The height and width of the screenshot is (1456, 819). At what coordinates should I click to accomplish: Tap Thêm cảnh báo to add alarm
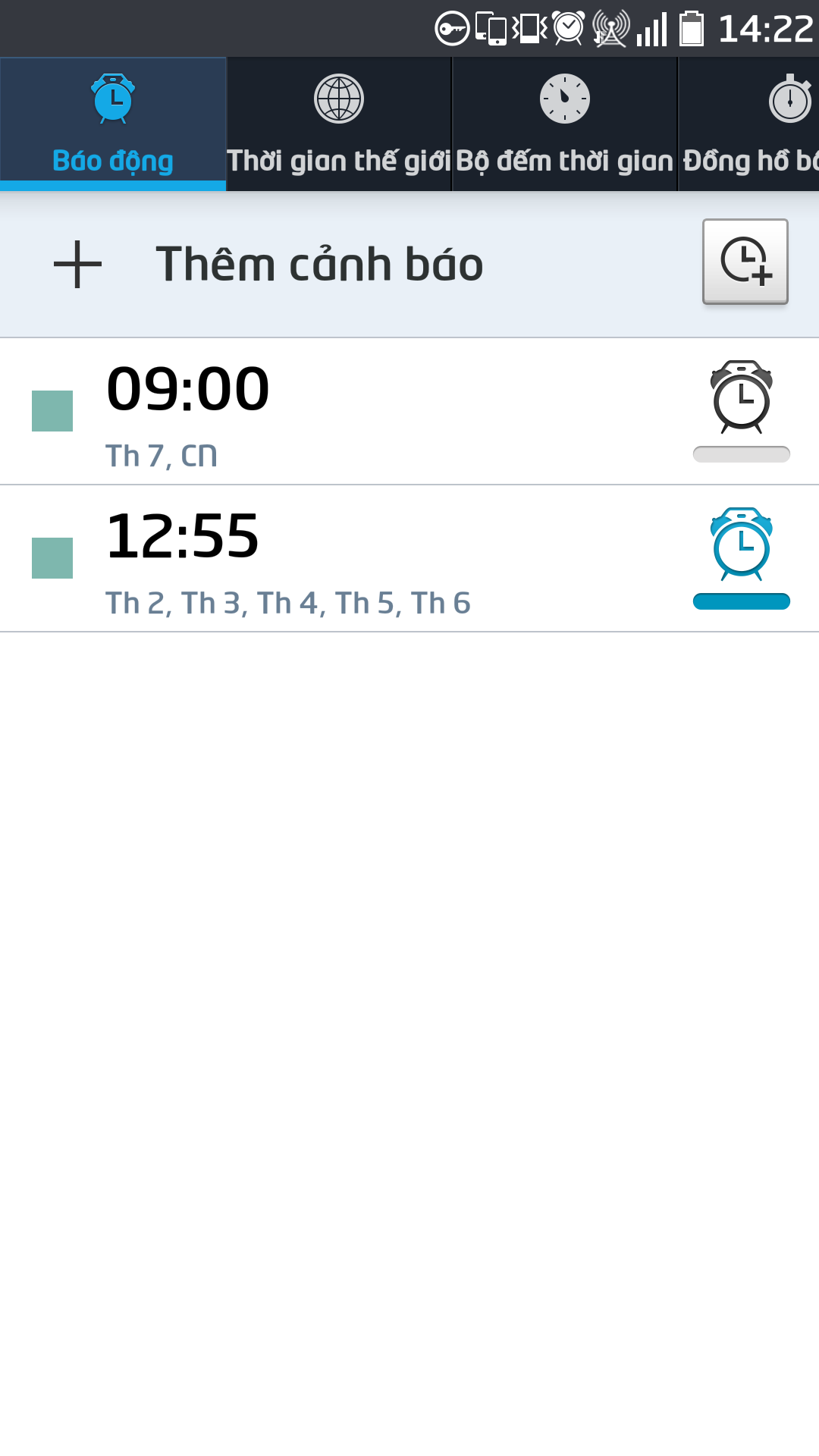point(319,264)
